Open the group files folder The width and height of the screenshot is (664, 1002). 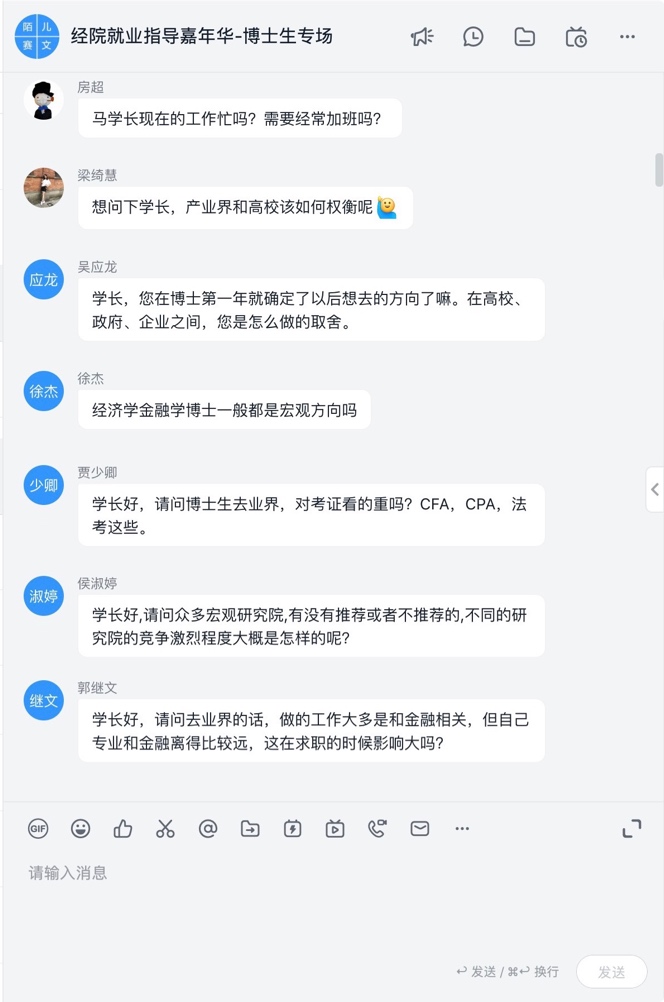click(x=524, y=37)
